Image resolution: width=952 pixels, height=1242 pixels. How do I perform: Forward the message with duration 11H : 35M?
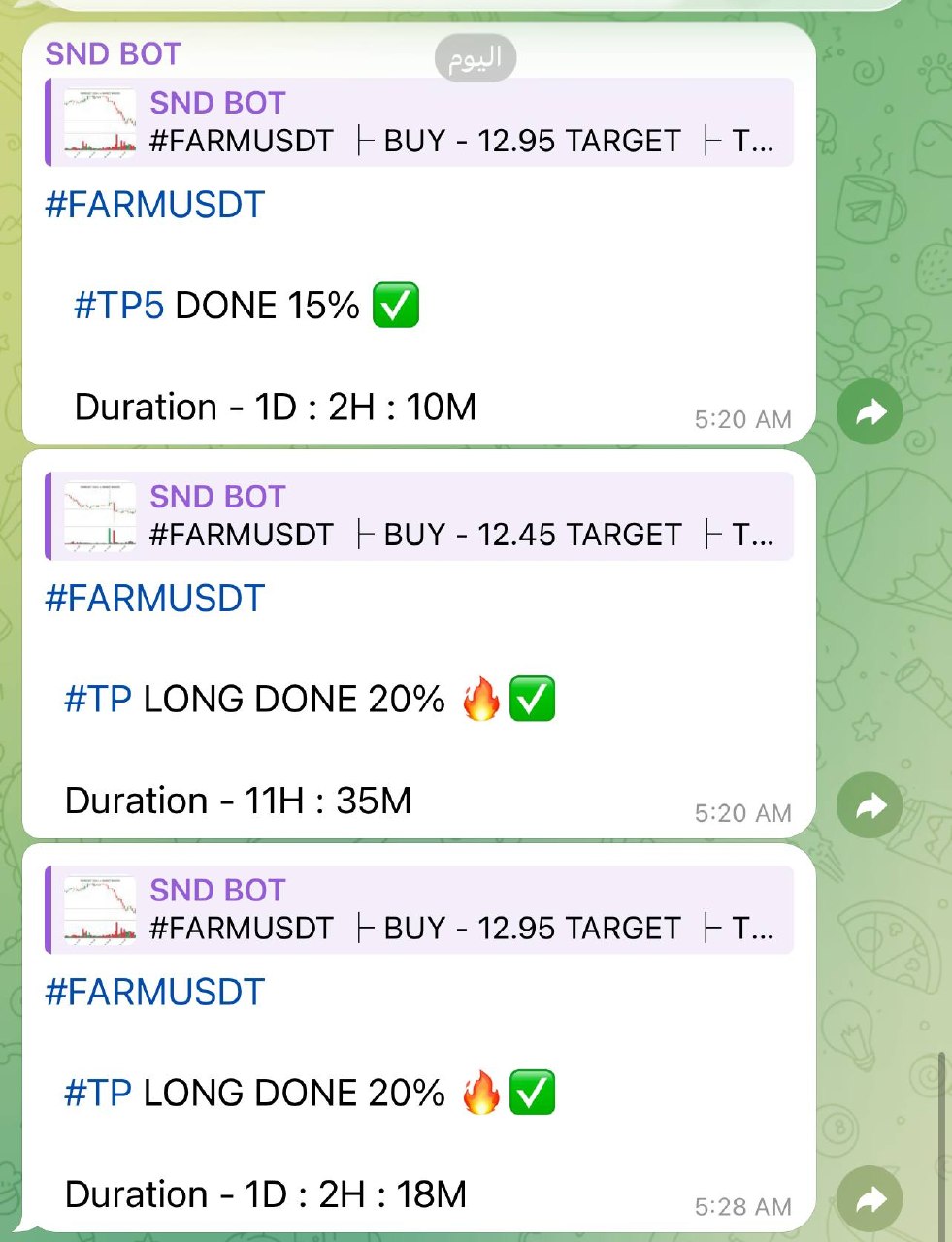click(x=870, y=805)
